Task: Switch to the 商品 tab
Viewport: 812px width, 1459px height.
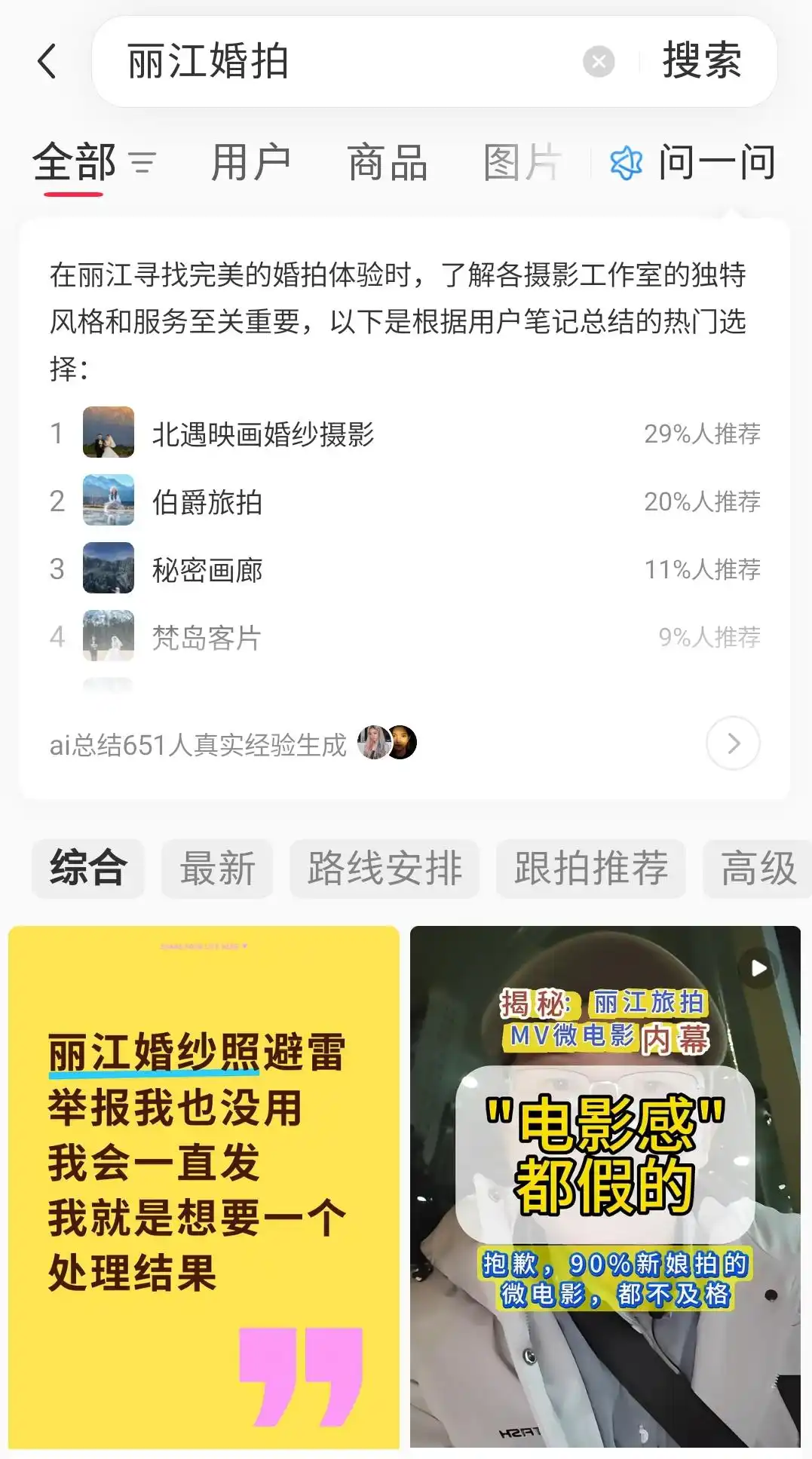Action: coord(388,161)
